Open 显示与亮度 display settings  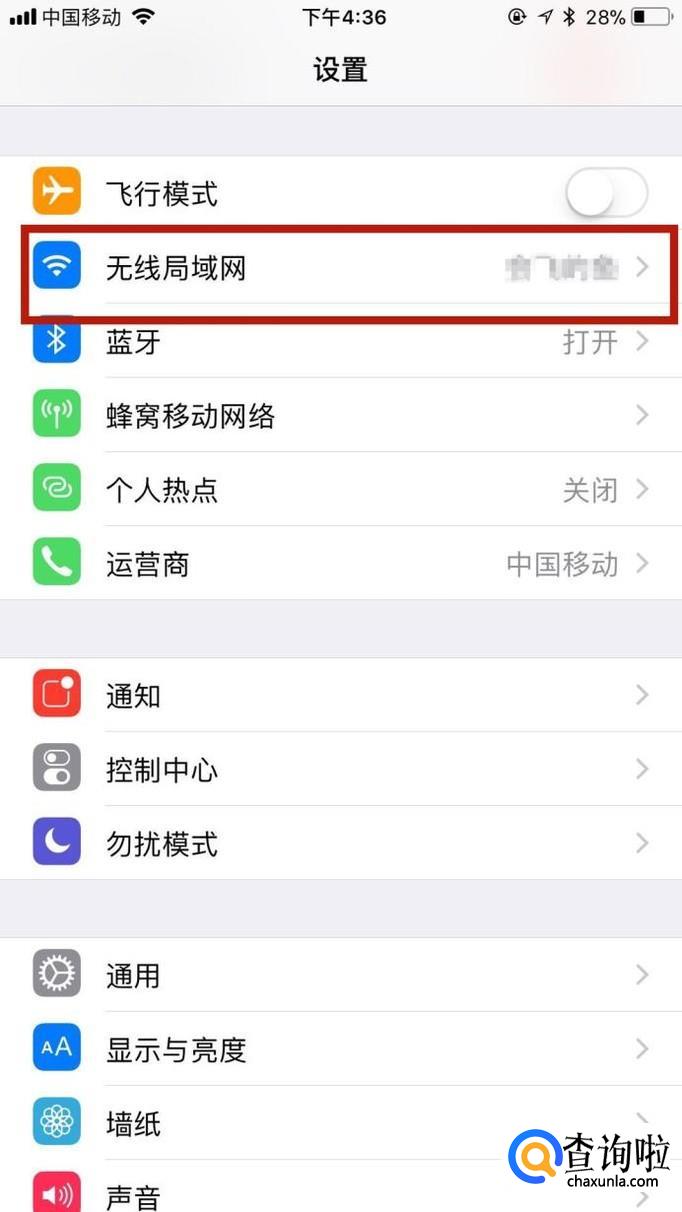tap(340, 1049)
